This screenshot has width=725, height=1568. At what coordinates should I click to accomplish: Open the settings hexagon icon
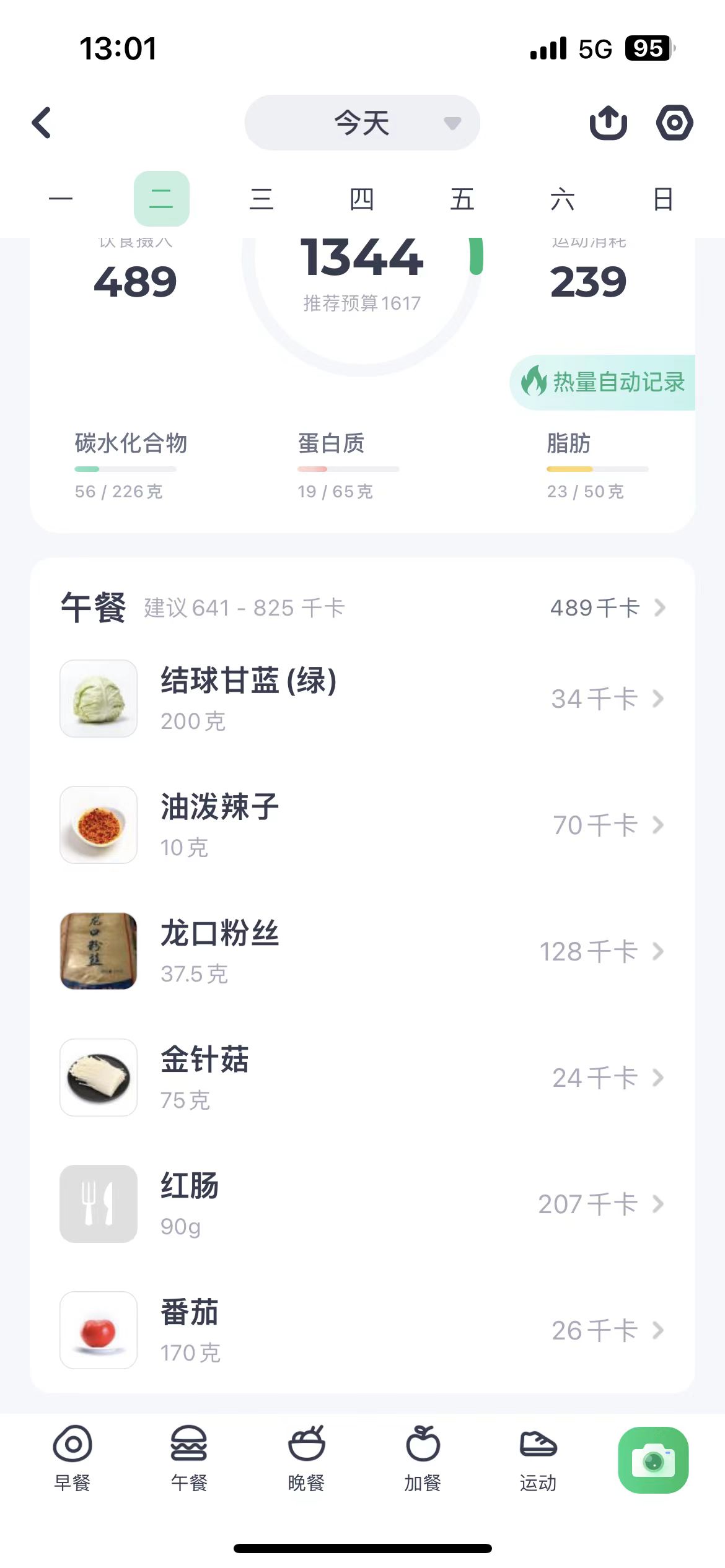coord(674,123)
